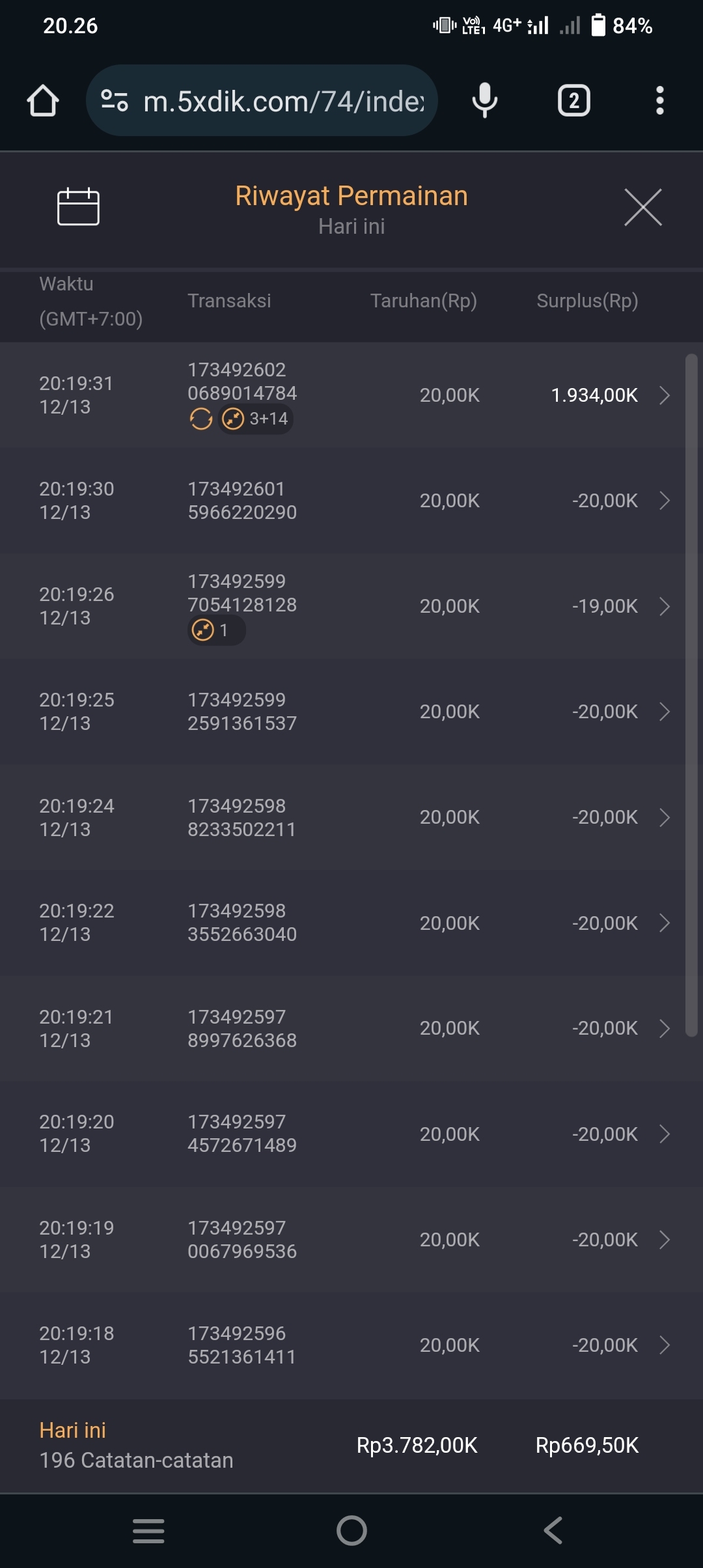Viewport: 703px width, 1568px height.
Task: Close the Riwayat Permainan panel
Action: (642, 208)
